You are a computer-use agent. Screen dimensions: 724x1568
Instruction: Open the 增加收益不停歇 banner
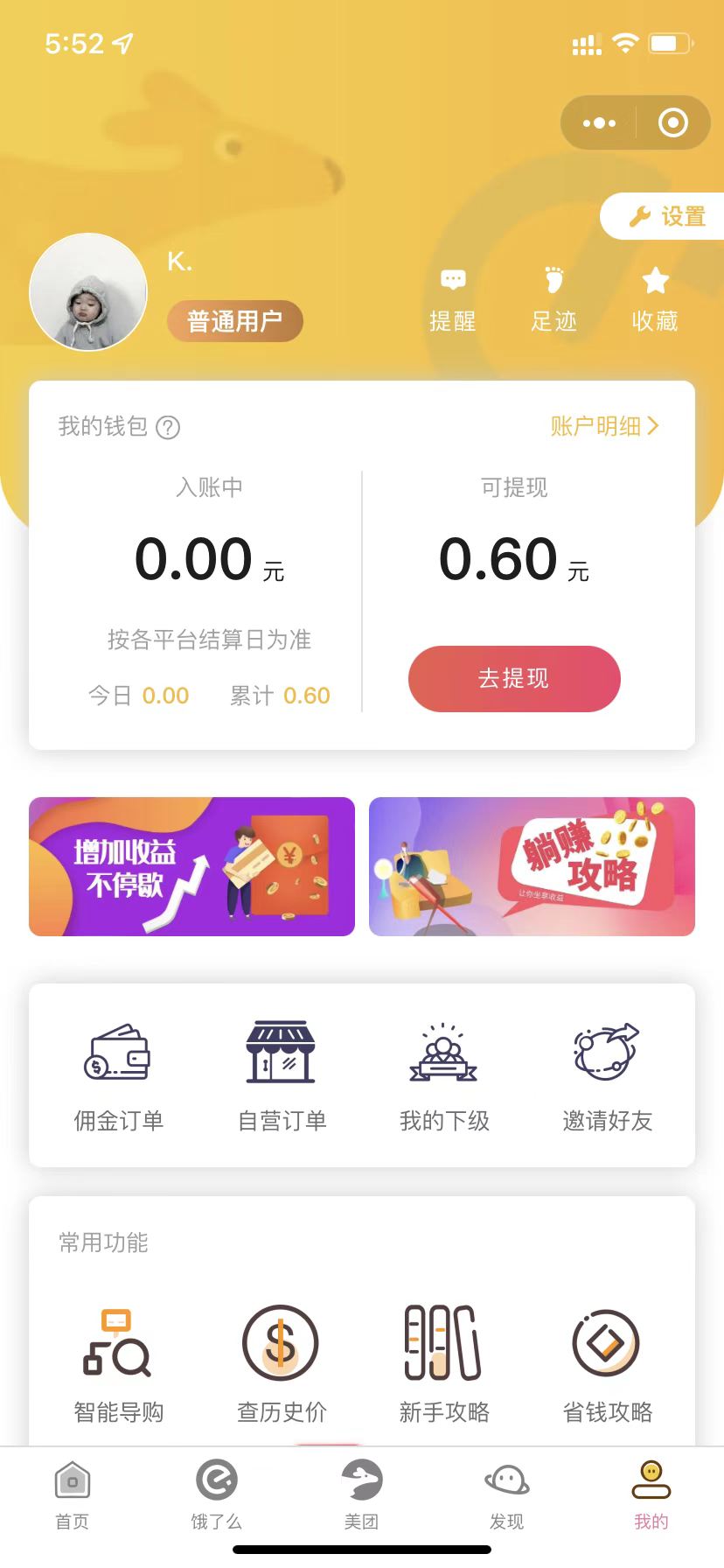(192, 866)
